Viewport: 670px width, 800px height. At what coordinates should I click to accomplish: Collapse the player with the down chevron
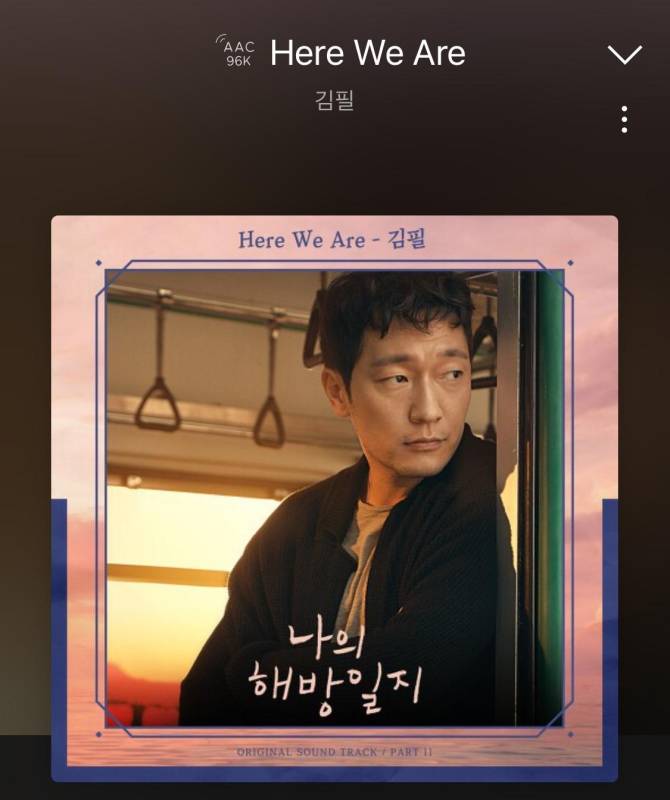tap(625, 55)
